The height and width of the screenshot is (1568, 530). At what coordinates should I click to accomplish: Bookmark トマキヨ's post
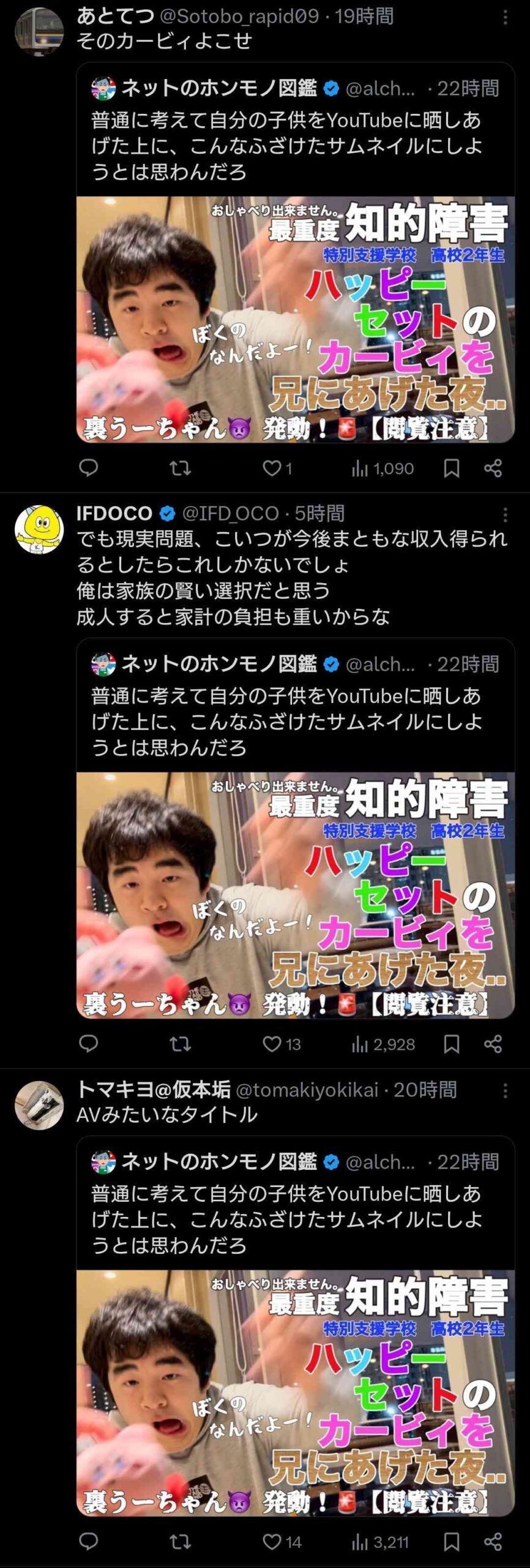(x=452, y=1542)
